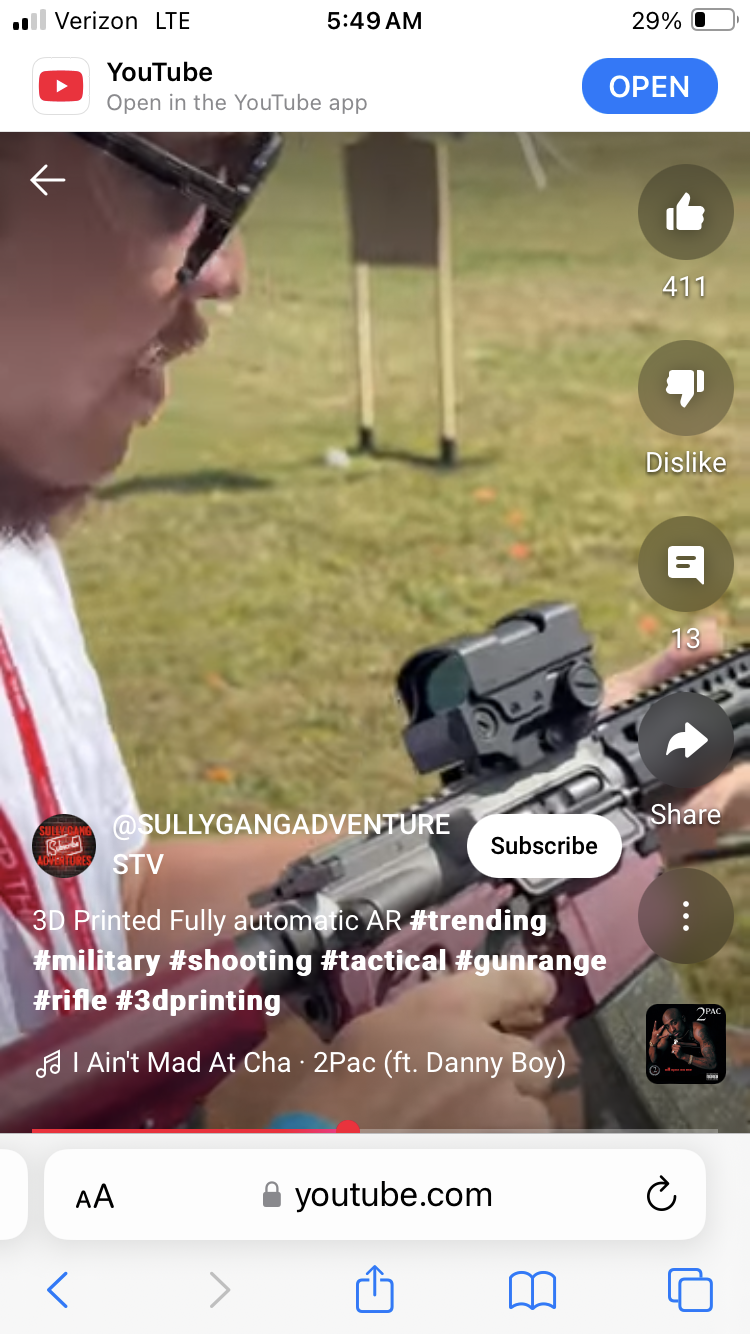The image size is (750, 1334).
Task: Subscribe to SULLYGANGADVENTURESTV
Action: click(x=544, y=846)
